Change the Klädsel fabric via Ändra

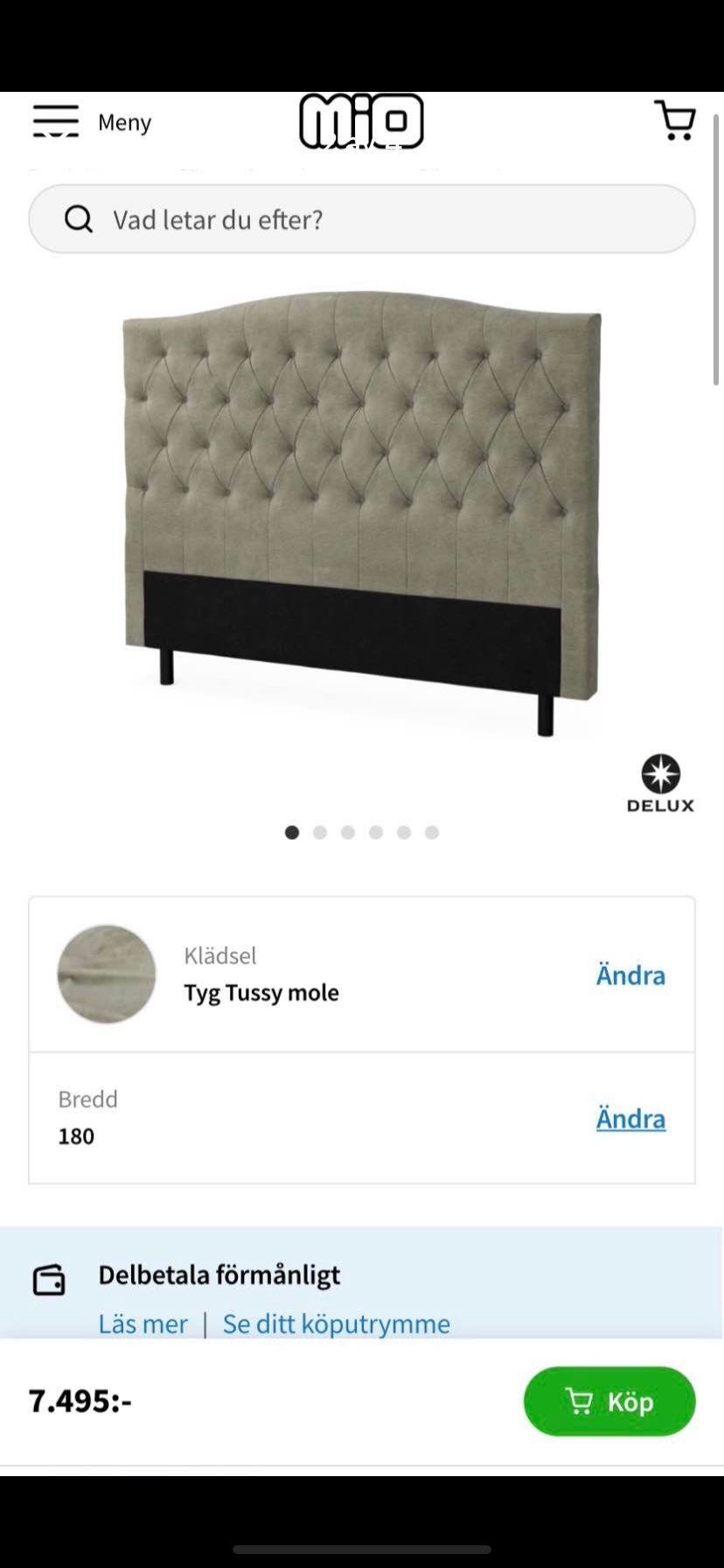pyautogui.click(x=630, y=975)
